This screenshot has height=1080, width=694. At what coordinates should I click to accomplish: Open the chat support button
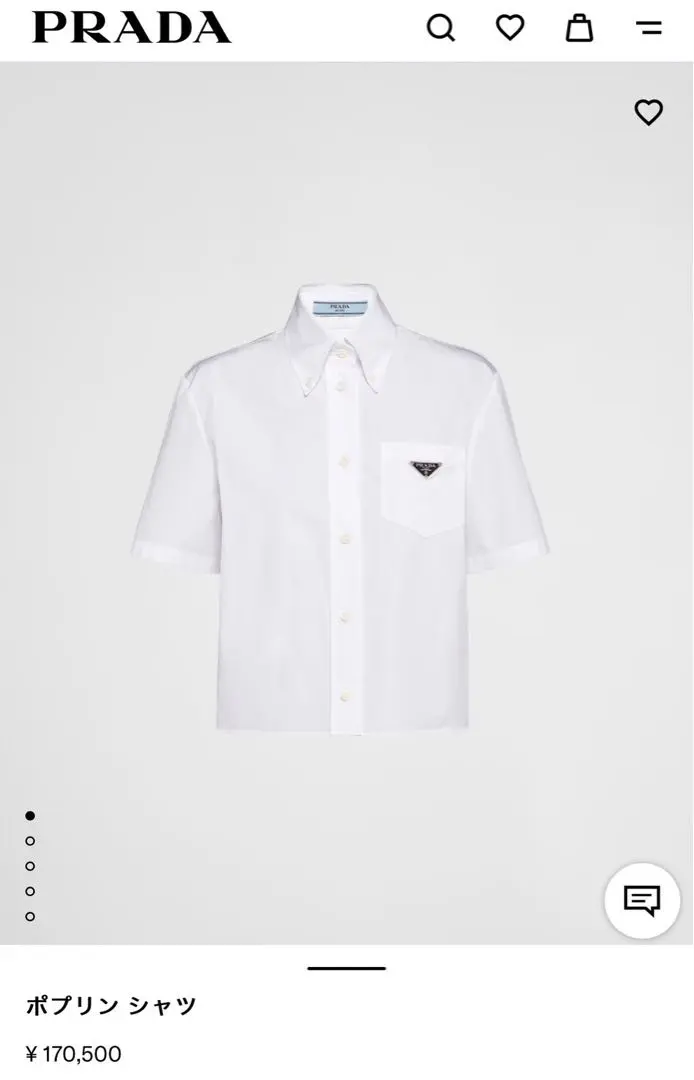click(x=642, y=900)
